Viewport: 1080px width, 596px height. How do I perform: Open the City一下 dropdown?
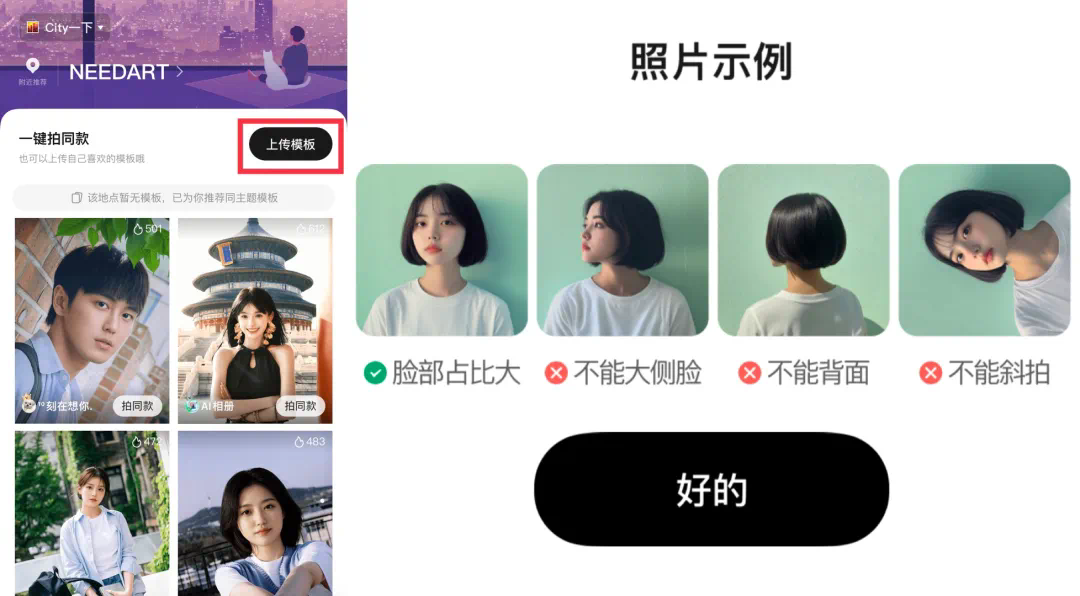[66, 27]
